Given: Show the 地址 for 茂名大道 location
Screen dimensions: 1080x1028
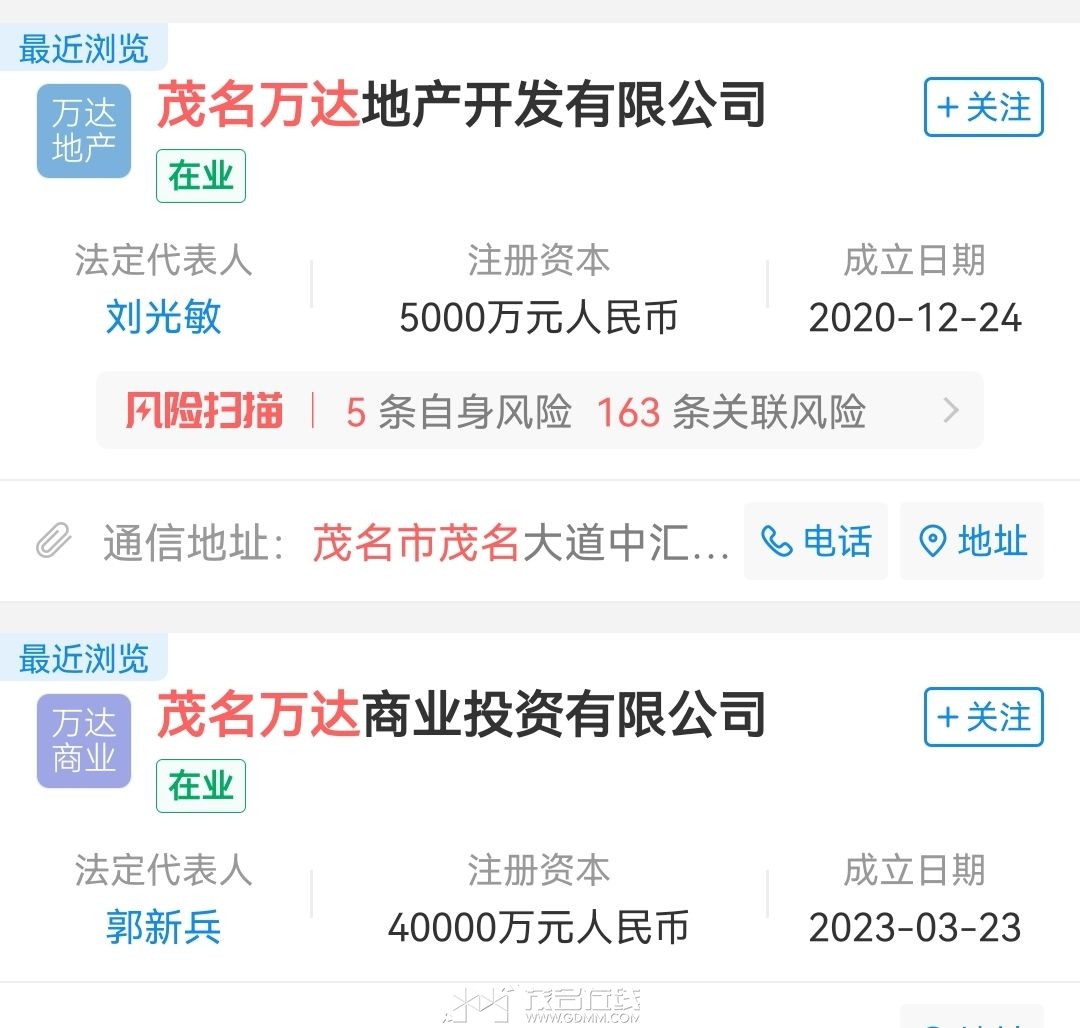Looking at the screenshot, I should coord(972,542).
